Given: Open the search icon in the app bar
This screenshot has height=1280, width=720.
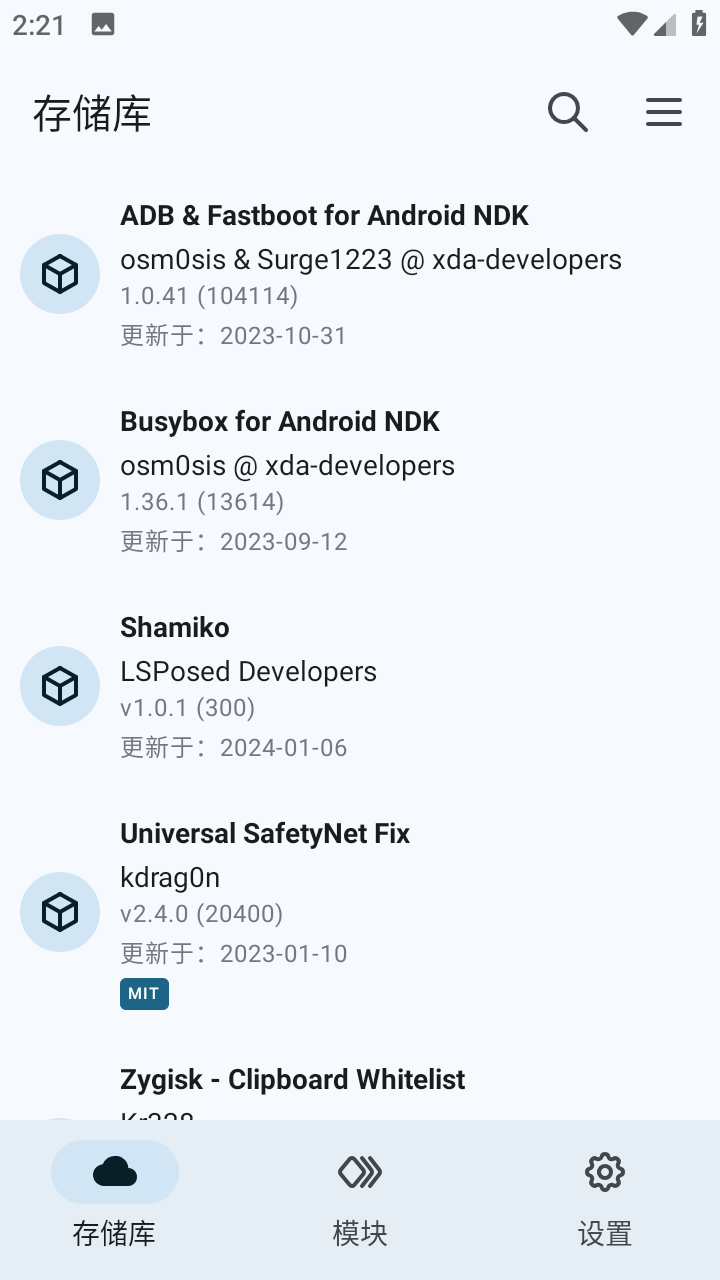Looking at the screenshot, I should click(568, 112).
